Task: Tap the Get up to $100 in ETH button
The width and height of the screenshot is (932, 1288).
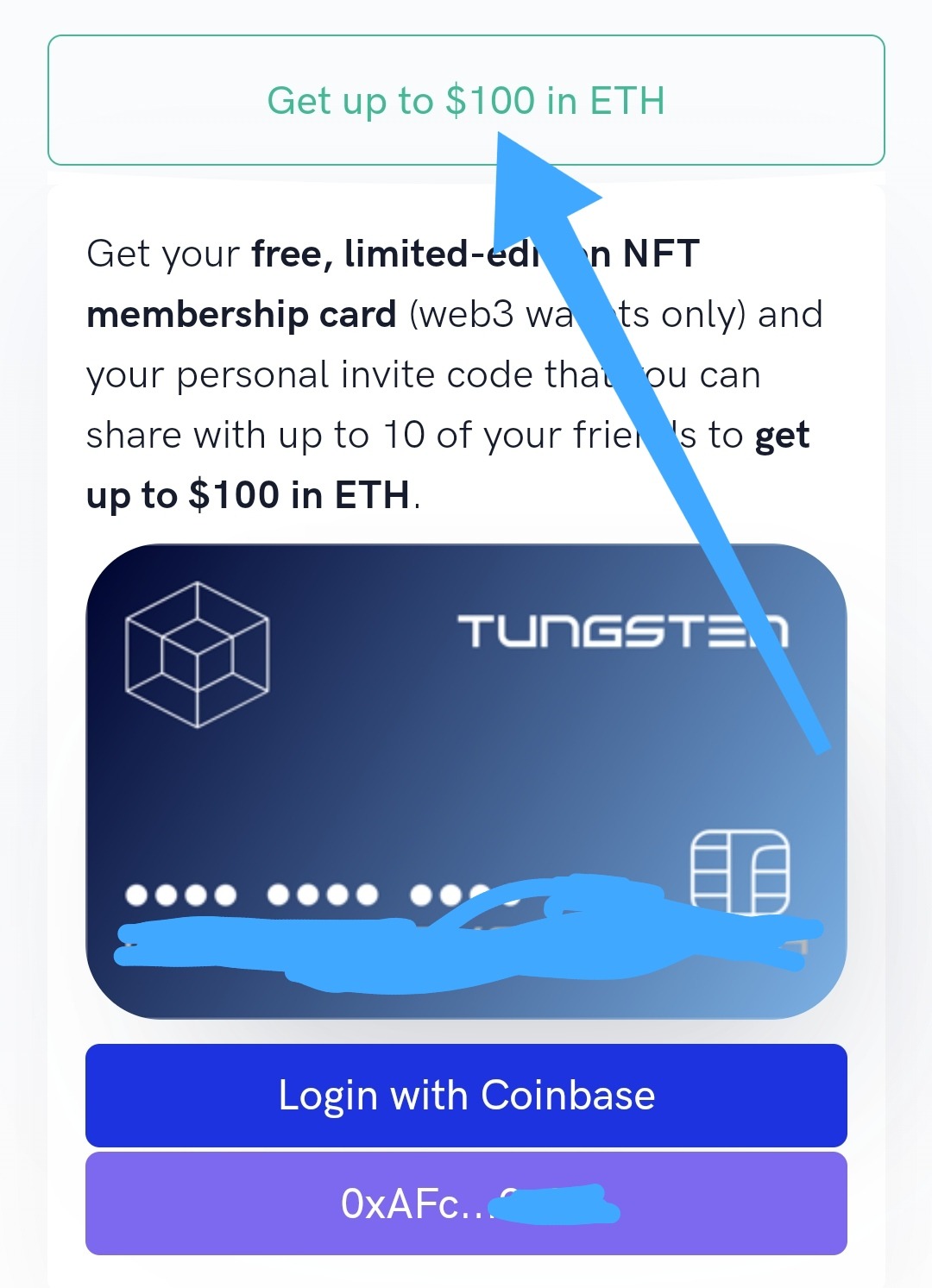Action: (466, 100)
